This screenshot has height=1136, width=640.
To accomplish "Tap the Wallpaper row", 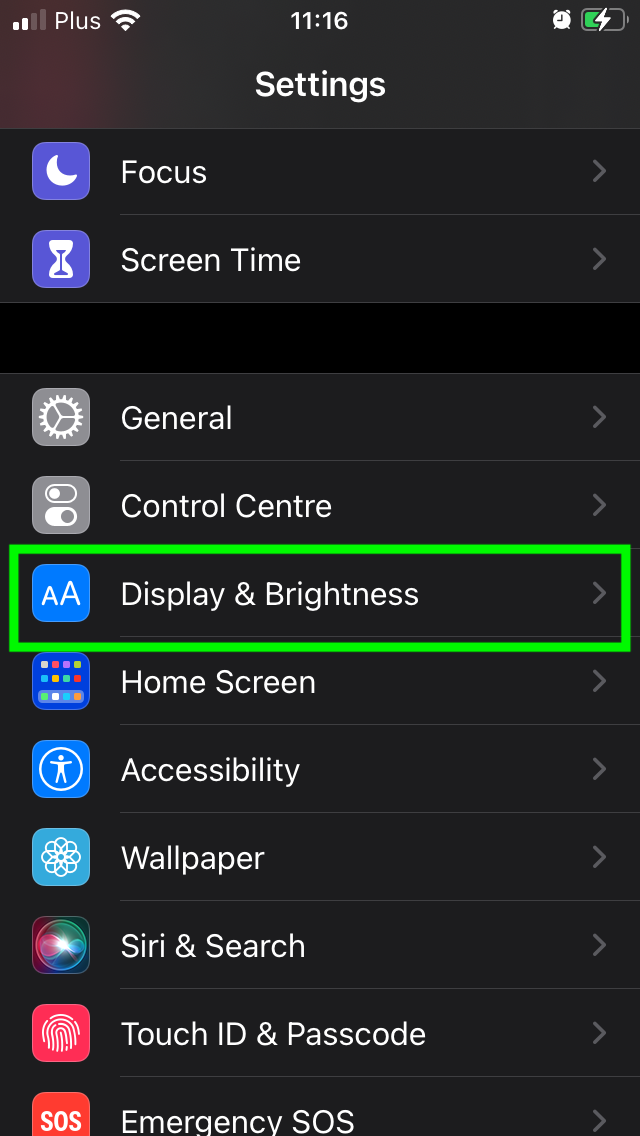I will click(x=320, y=858).
